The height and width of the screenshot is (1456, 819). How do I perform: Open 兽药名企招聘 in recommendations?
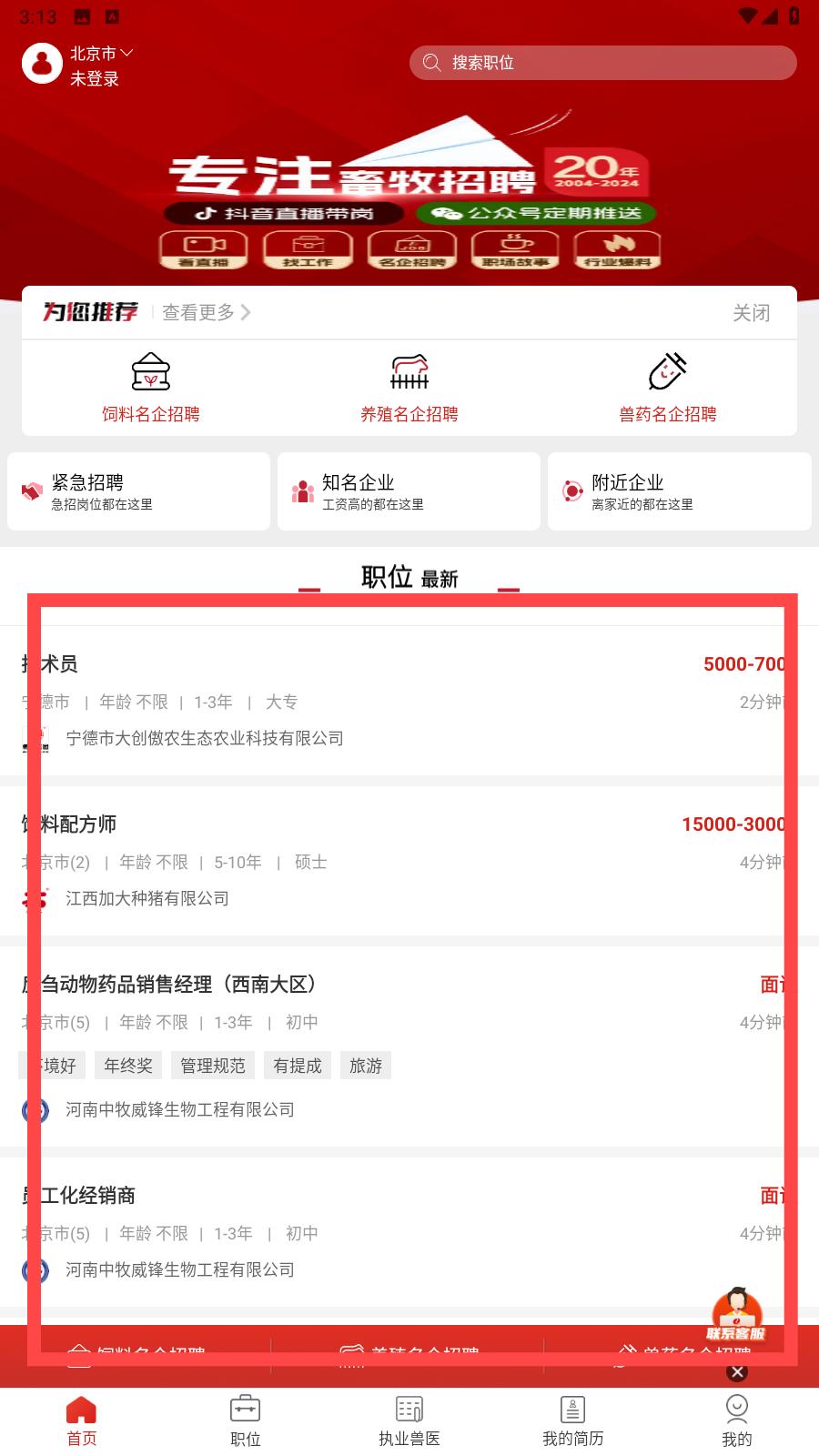(x=667, y=389)
